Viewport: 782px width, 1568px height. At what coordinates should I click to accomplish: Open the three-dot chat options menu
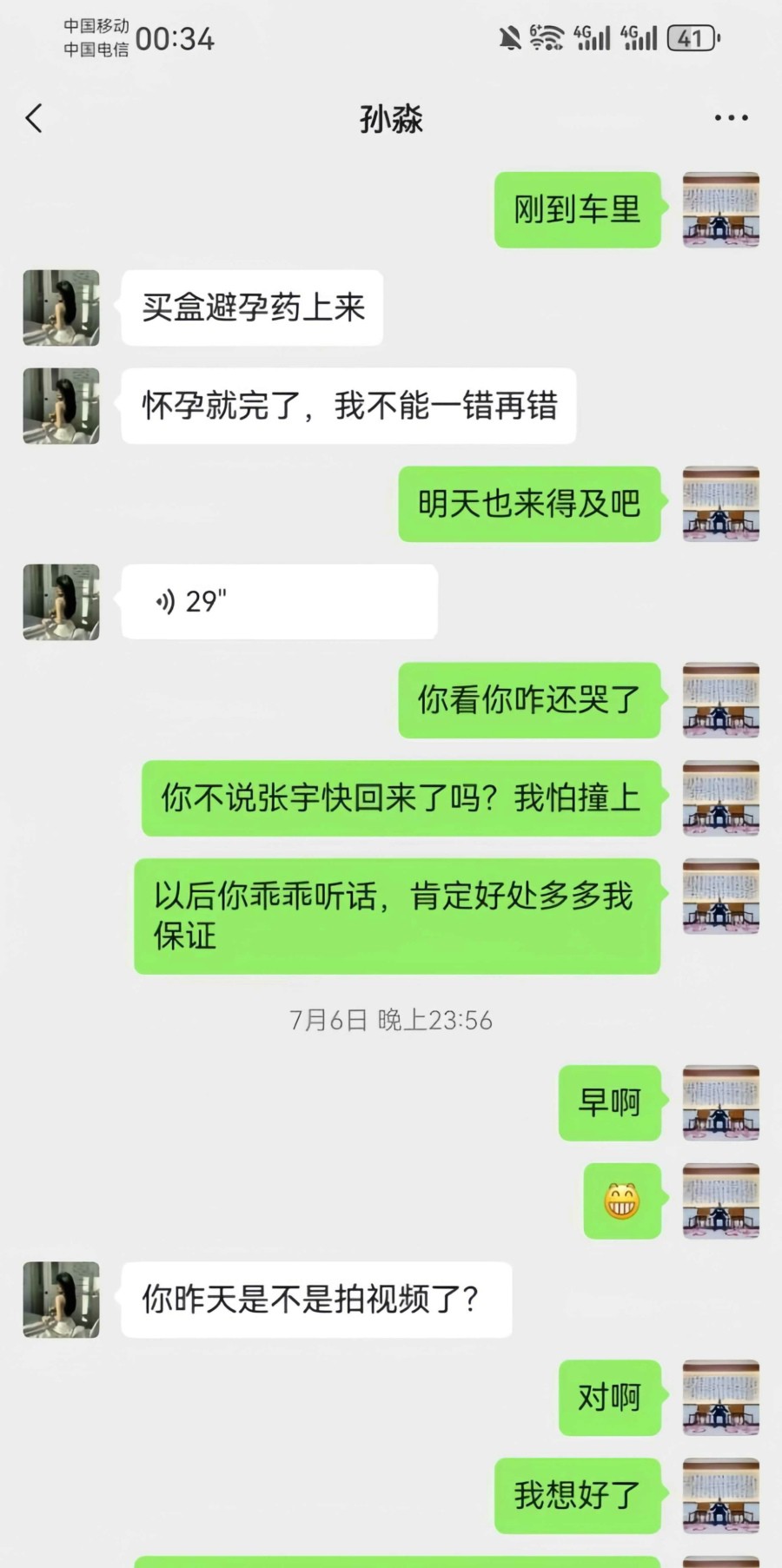[x=731, y=118]
